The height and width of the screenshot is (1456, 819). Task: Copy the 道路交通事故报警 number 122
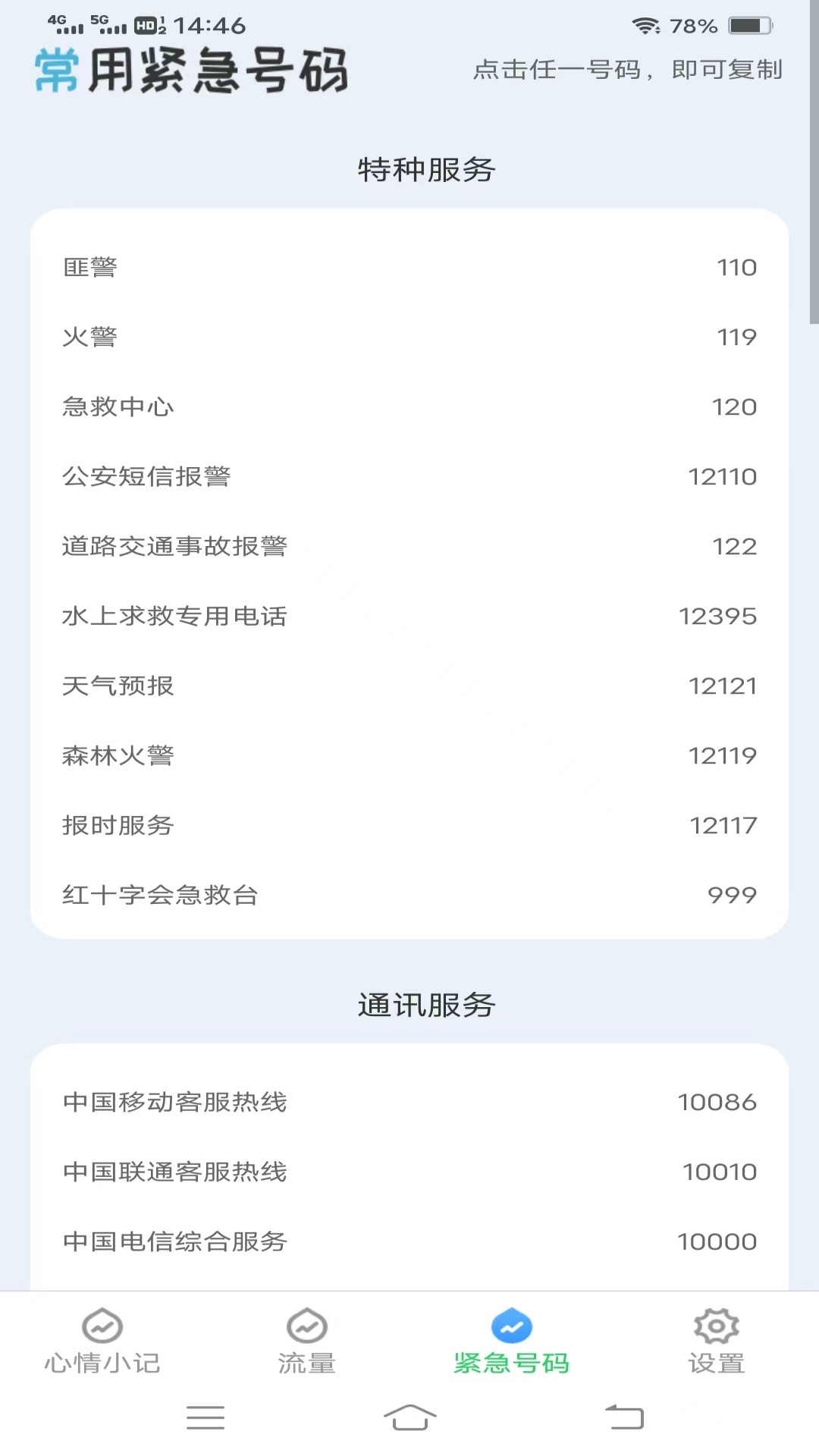[x=734, y=547]
